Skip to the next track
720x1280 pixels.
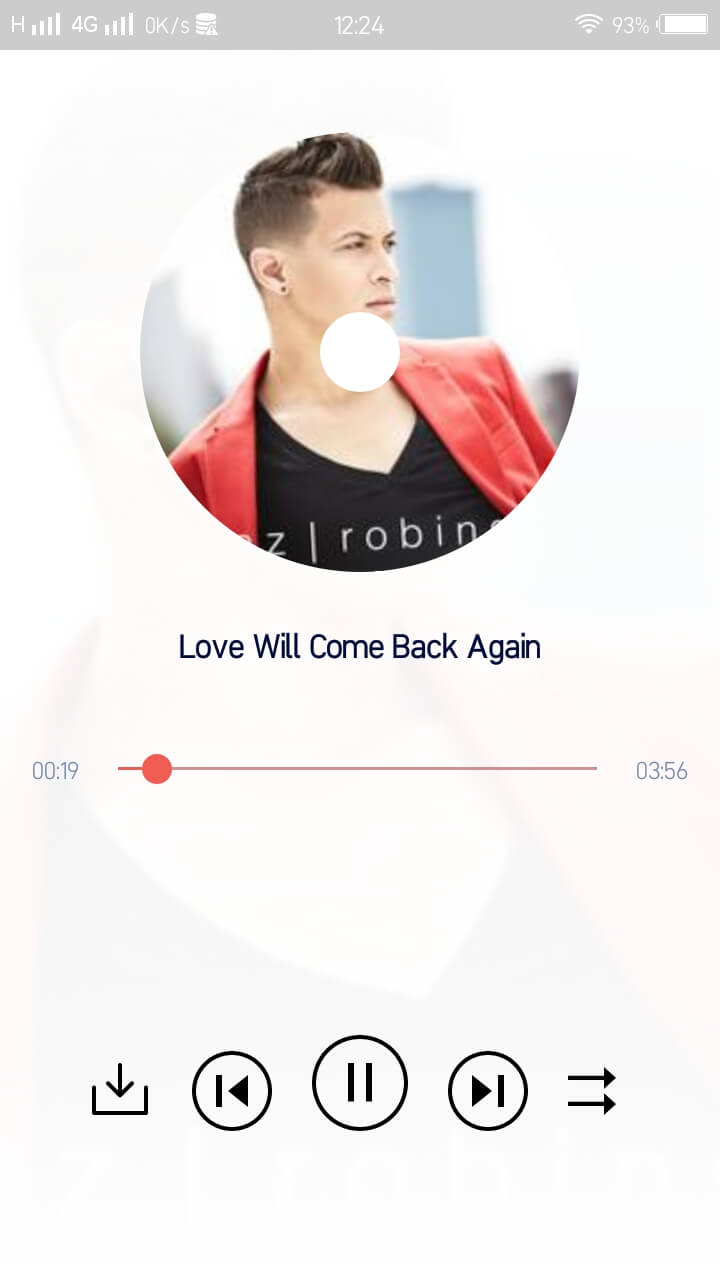click(488, 1091)
